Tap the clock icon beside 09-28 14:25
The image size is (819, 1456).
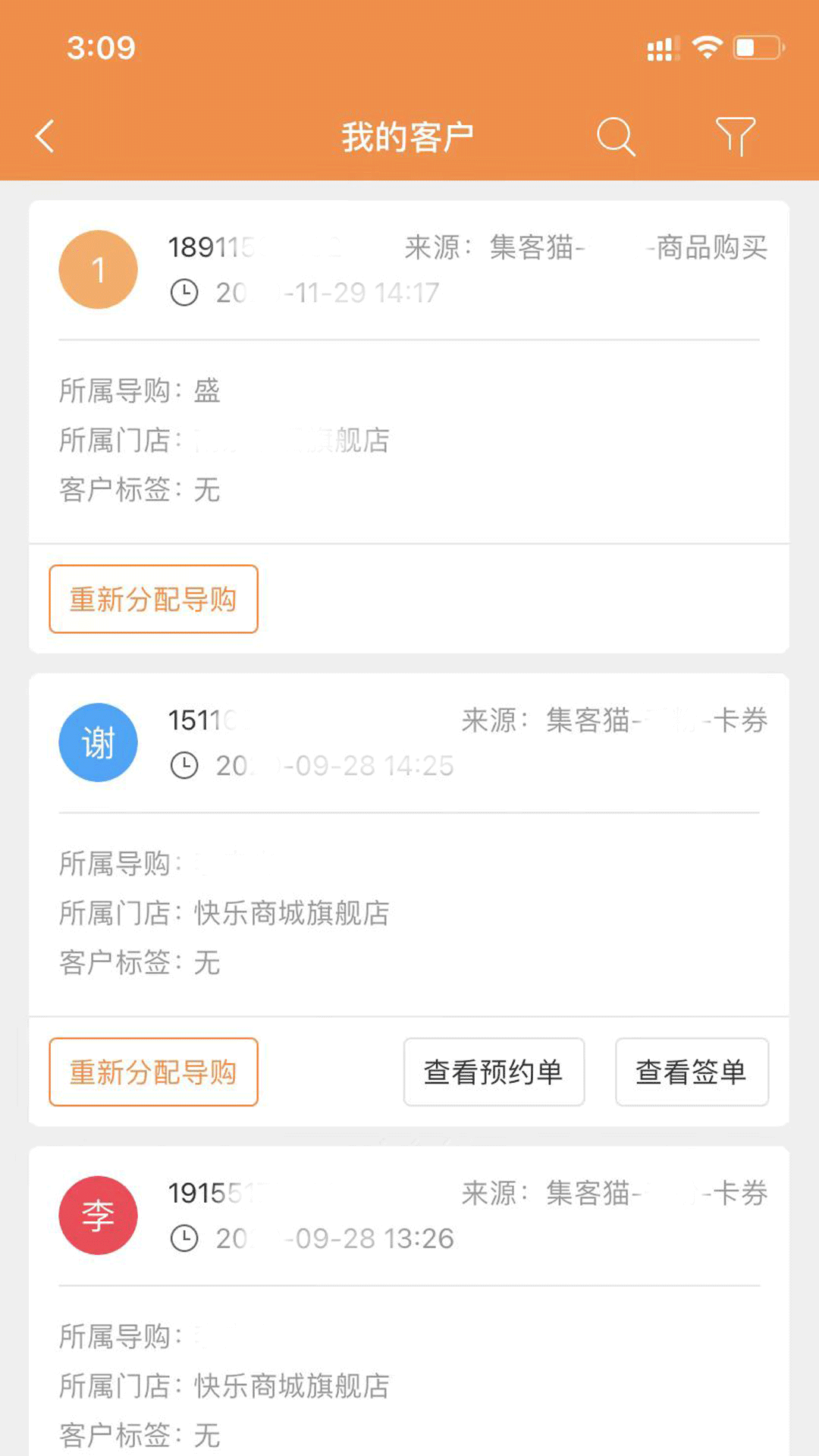click(184, 765)
